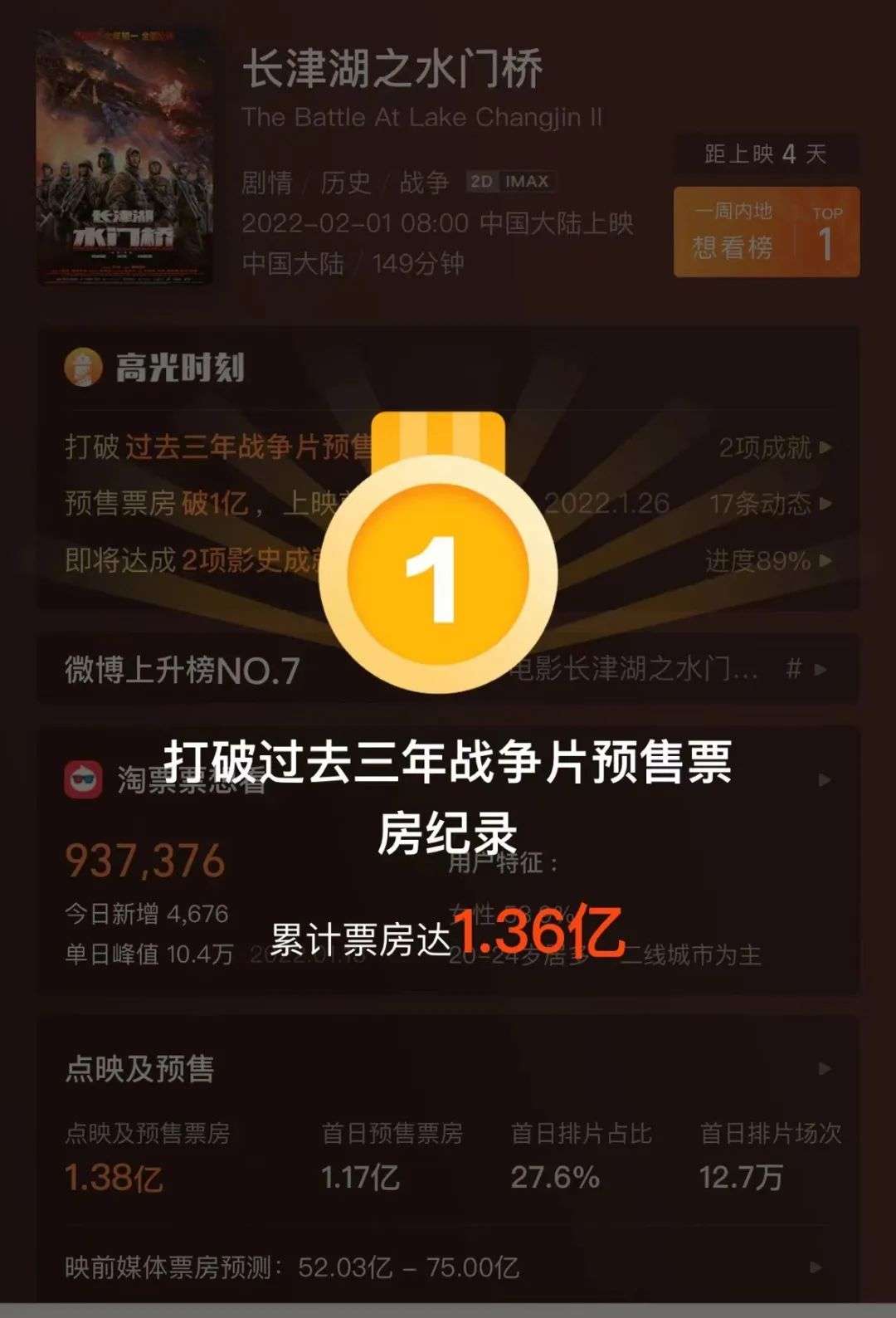Viewport: 896px width, 1318px height.
Task: Open the 点映及预售 details
Action: [824, 1068]
